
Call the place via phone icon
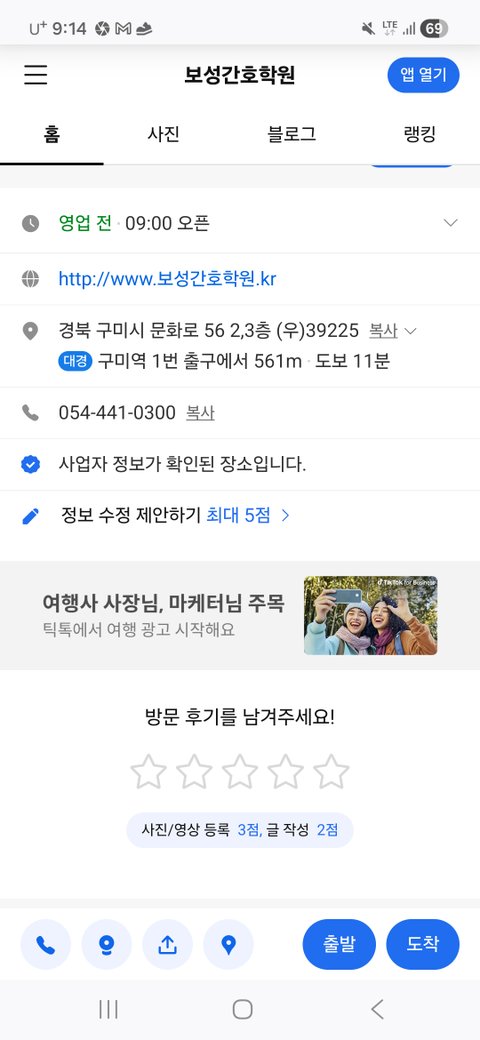point(46,944)
